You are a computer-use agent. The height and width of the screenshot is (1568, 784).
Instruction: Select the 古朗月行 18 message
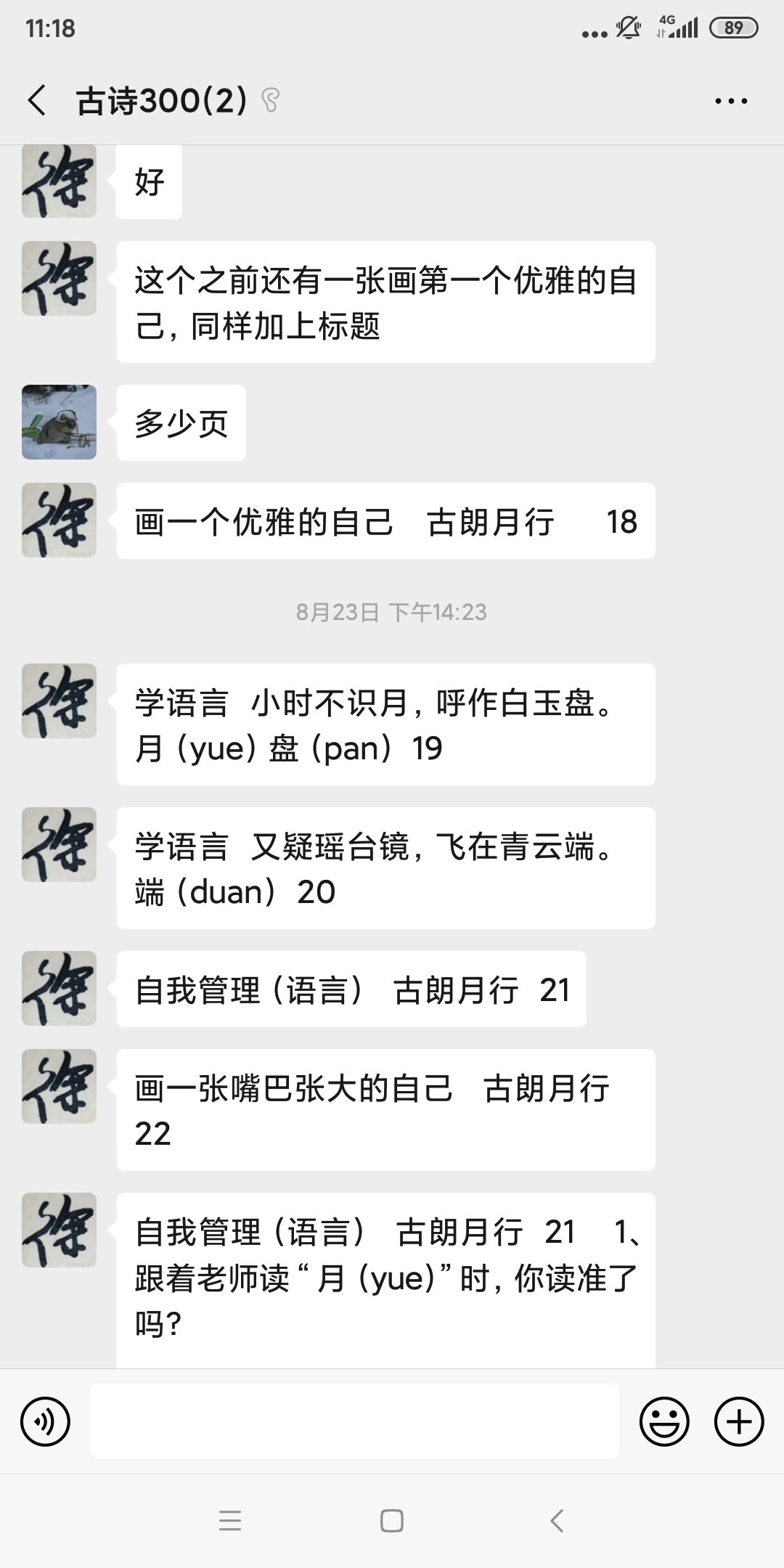385,520
